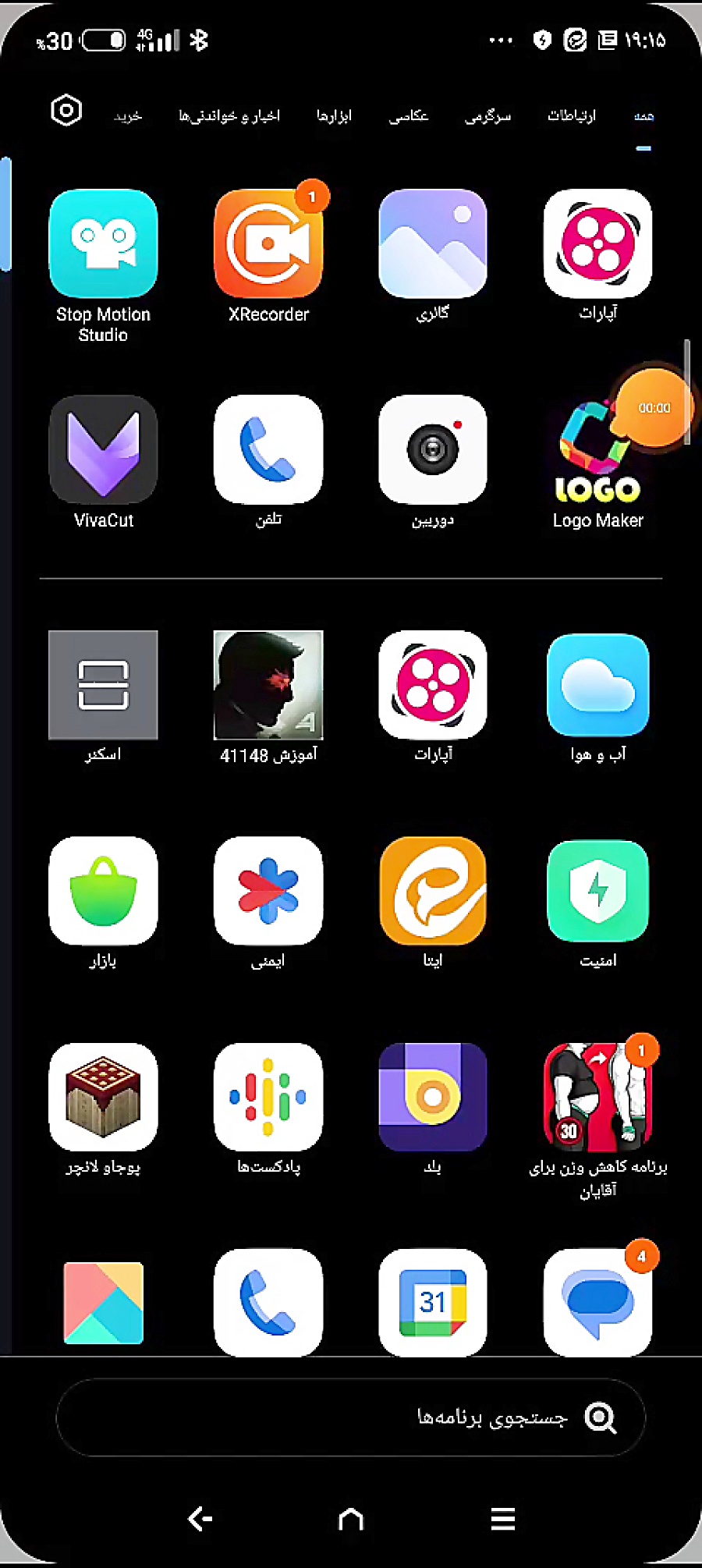Switch to the عکاسی category tab

(409, 116)
